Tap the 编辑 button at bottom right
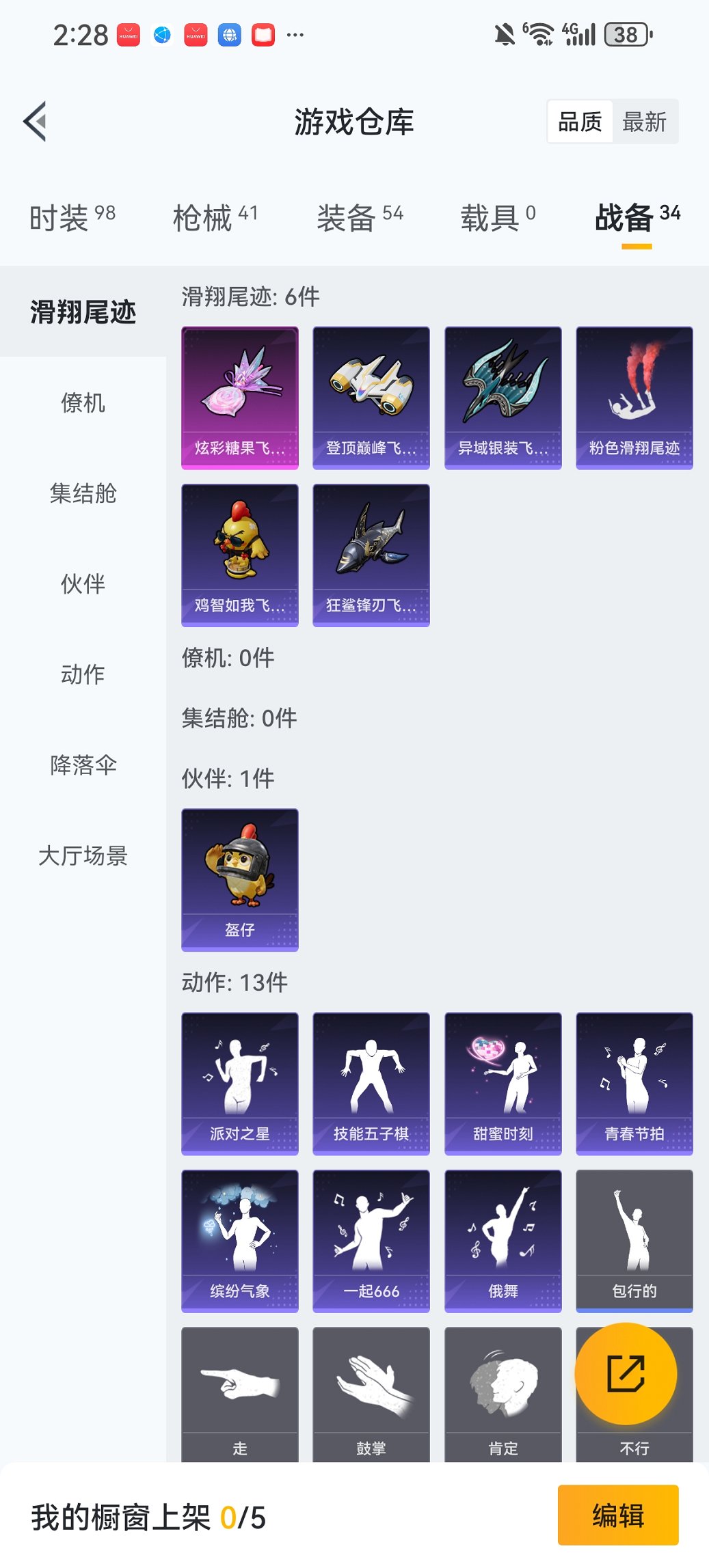This screenshot has width=709, height=1568. coord(617,1517)
